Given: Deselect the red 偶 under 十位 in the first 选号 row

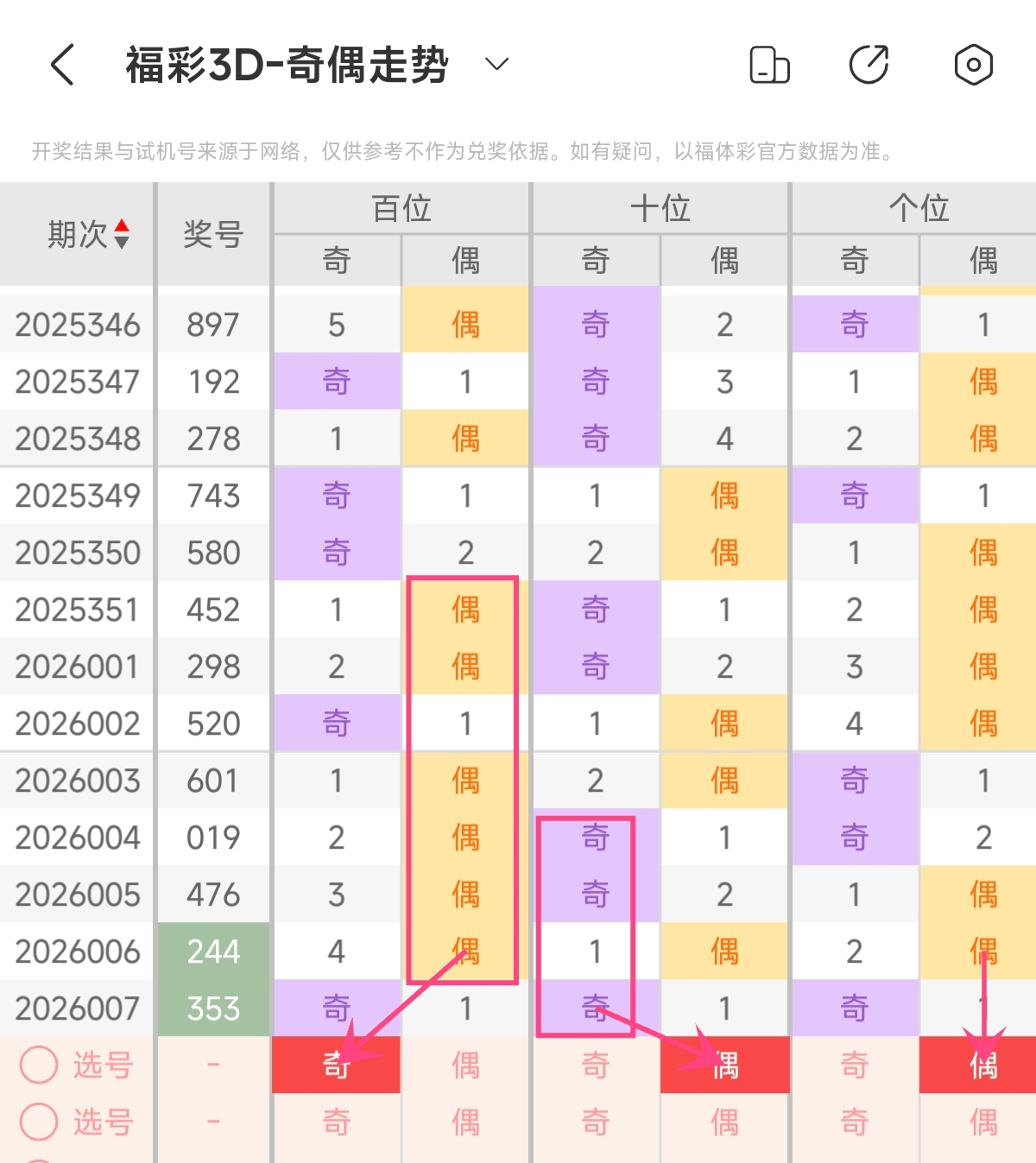Looking at the screenshot, I should coord(725,1065).
